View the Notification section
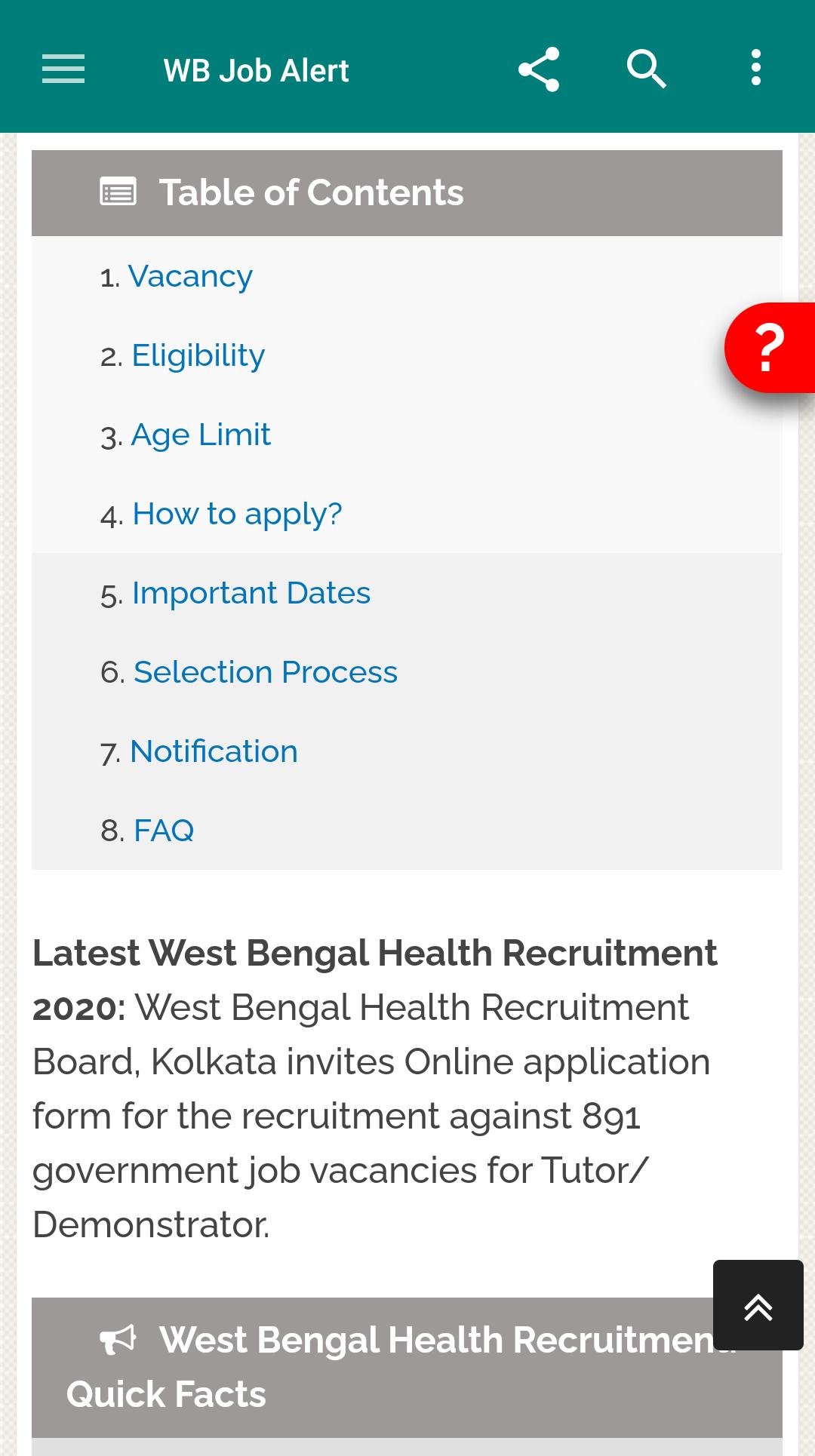This screenshot has width=815, height=1456. [214, 751]
